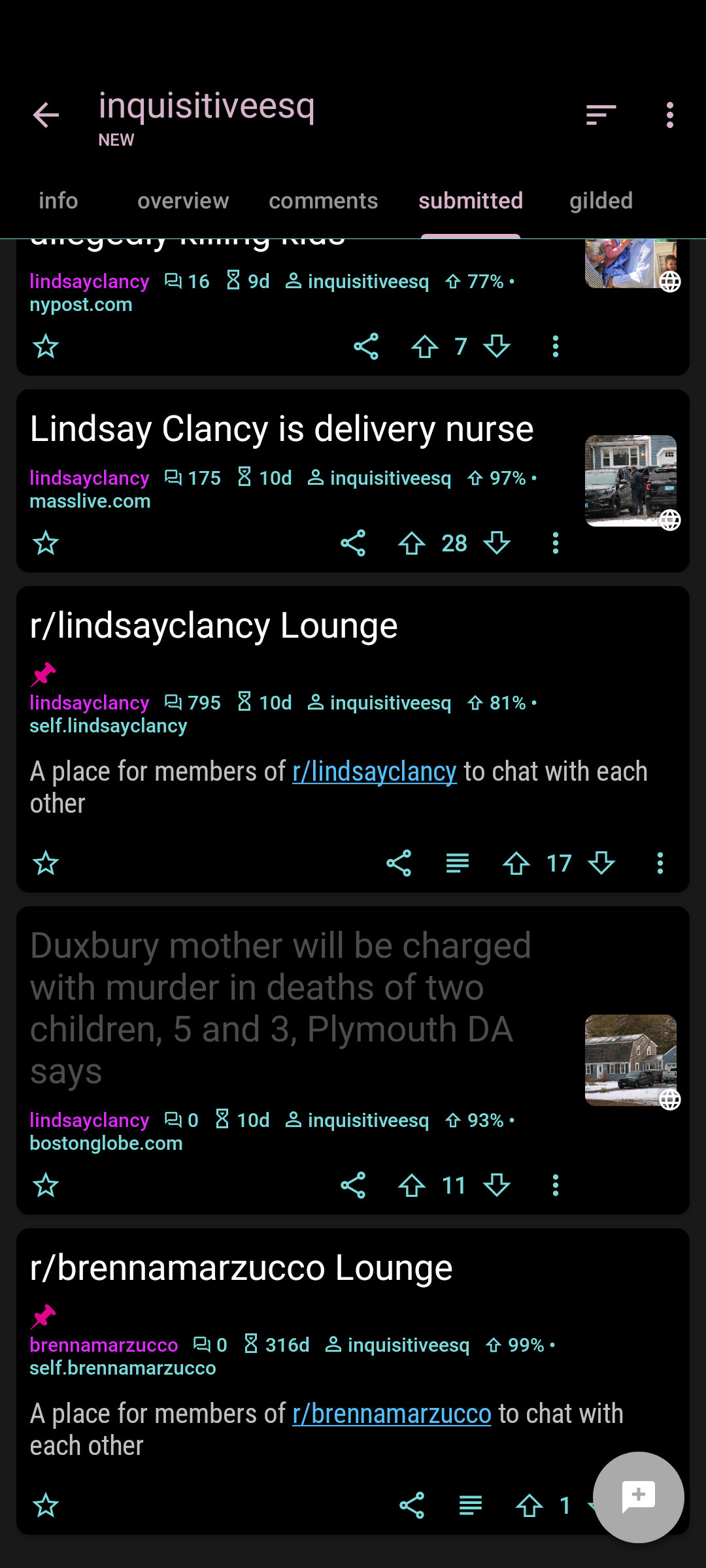706x1568 pixels.
Task: Switch to the info tab
Action: [x=58, y=201]
